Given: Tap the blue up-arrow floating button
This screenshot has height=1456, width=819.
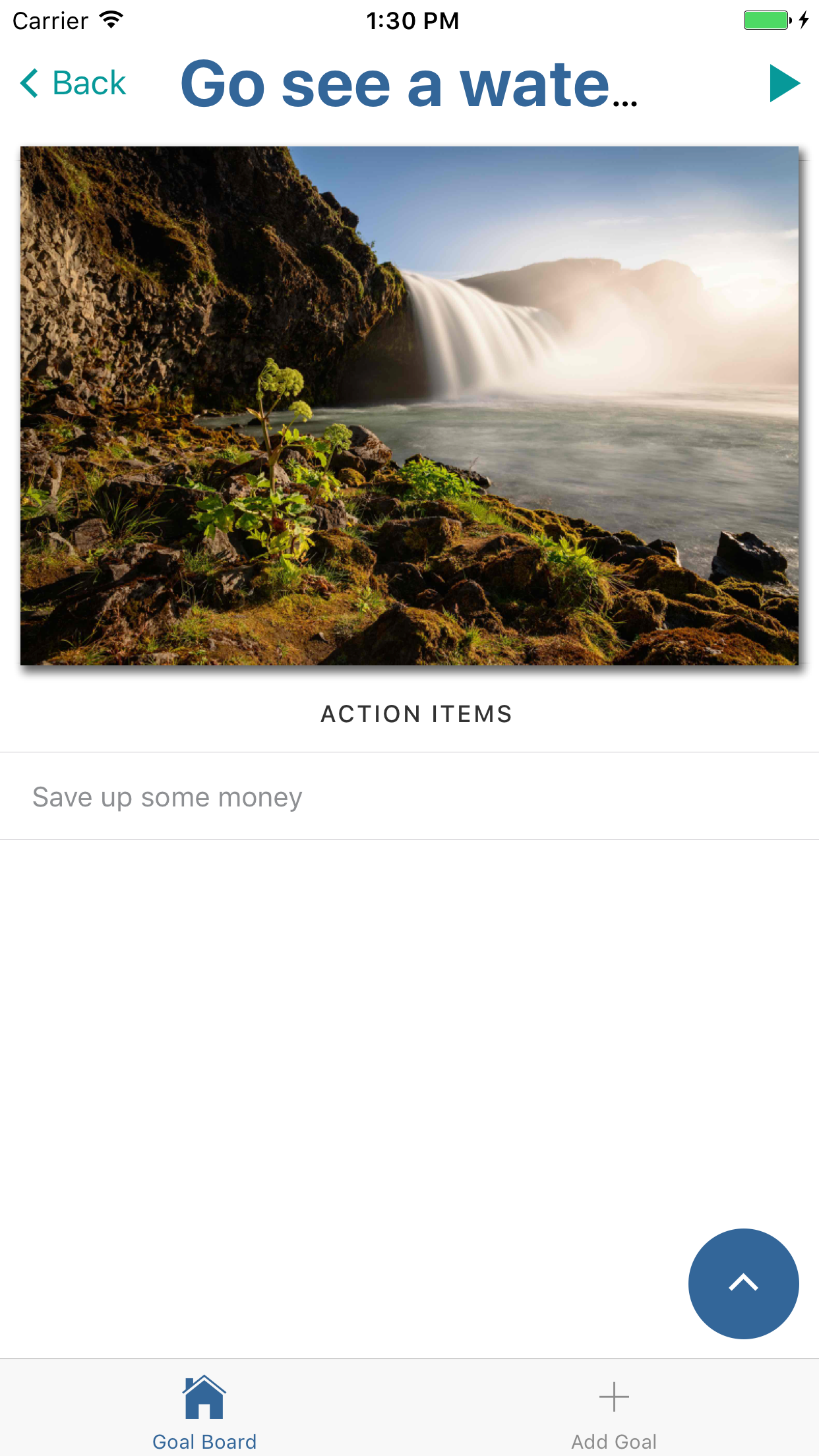Looking at the screenshot, I should point(744,1283).
